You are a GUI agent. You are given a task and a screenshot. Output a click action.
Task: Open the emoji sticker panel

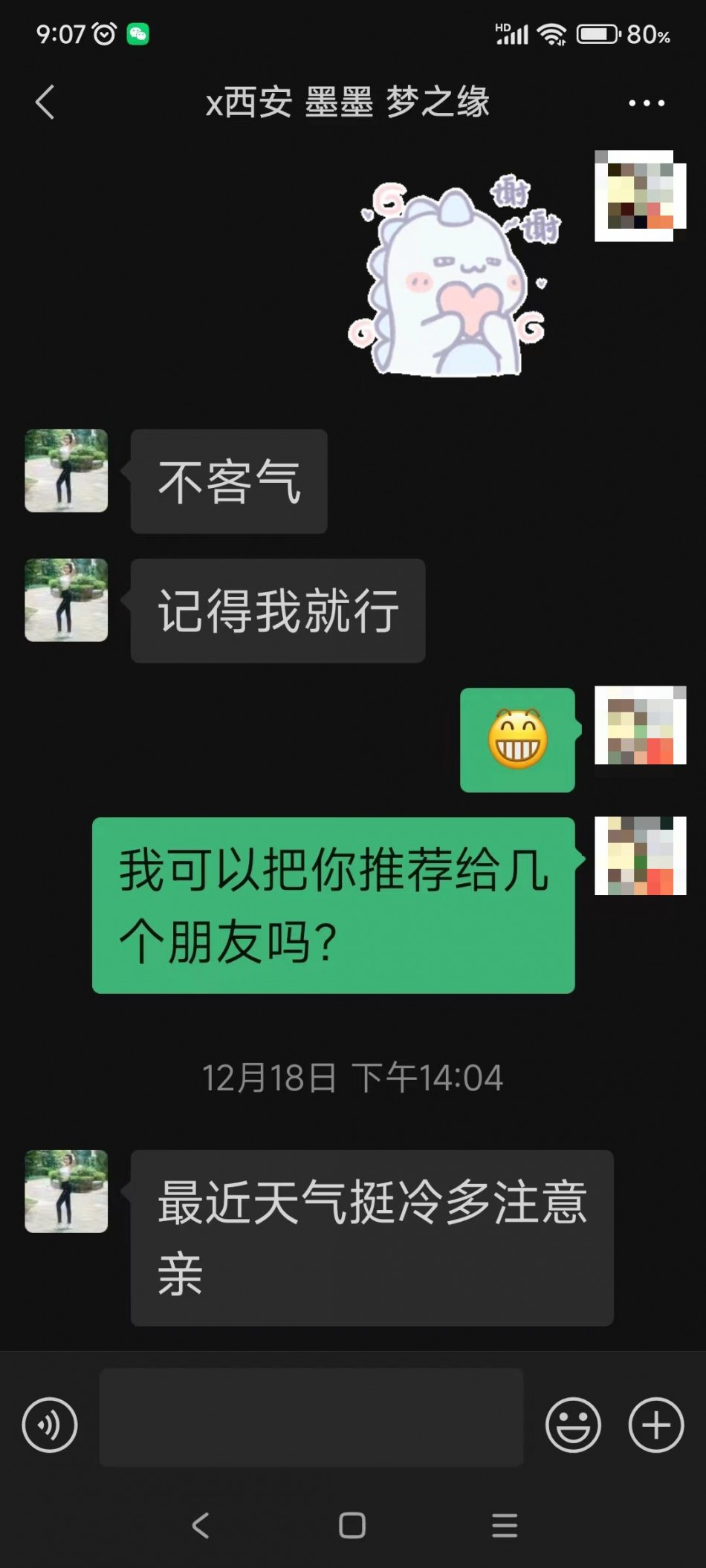573,1425
